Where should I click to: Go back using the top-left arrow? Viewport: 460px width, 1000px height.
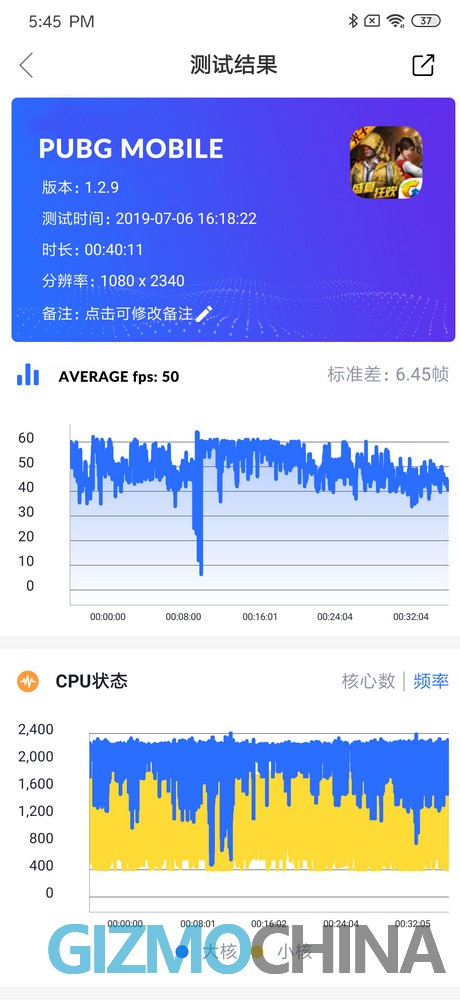26,65
